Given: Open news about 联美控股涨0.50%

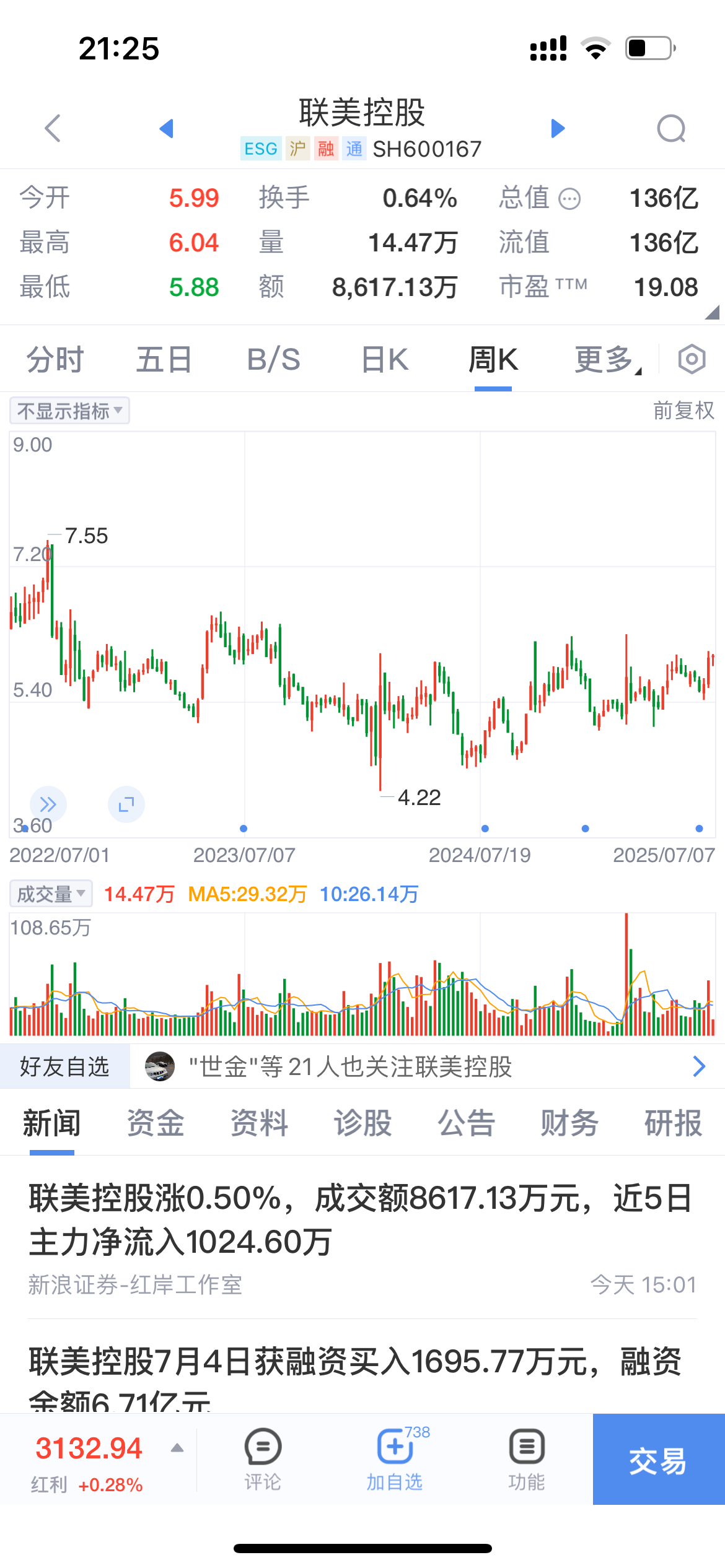Looking at the screenshot, I should tap(359, 1220).
